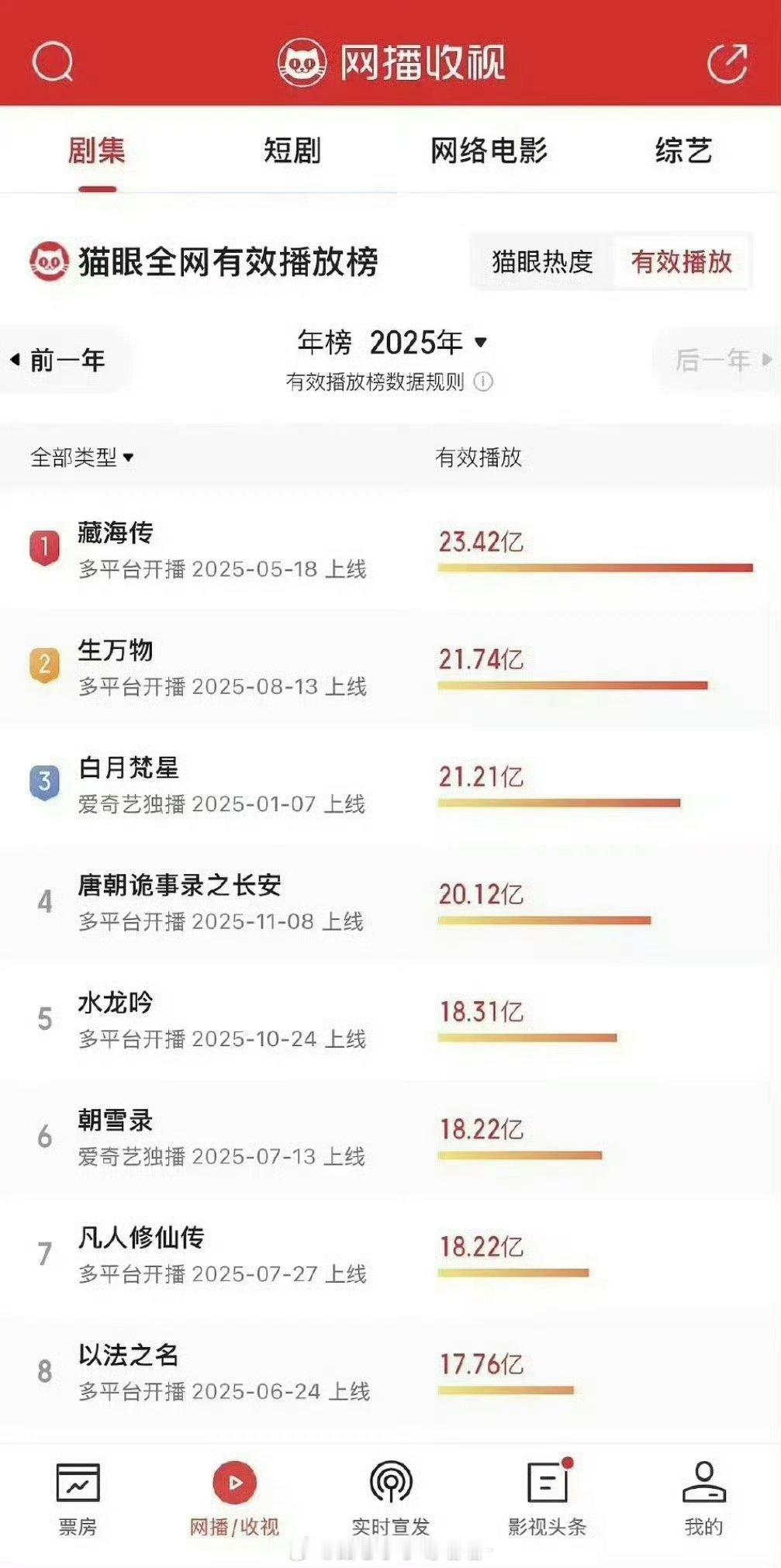Select the 猫眼热度 ranking option
The image size is (781, 1568).
[542, 262]
